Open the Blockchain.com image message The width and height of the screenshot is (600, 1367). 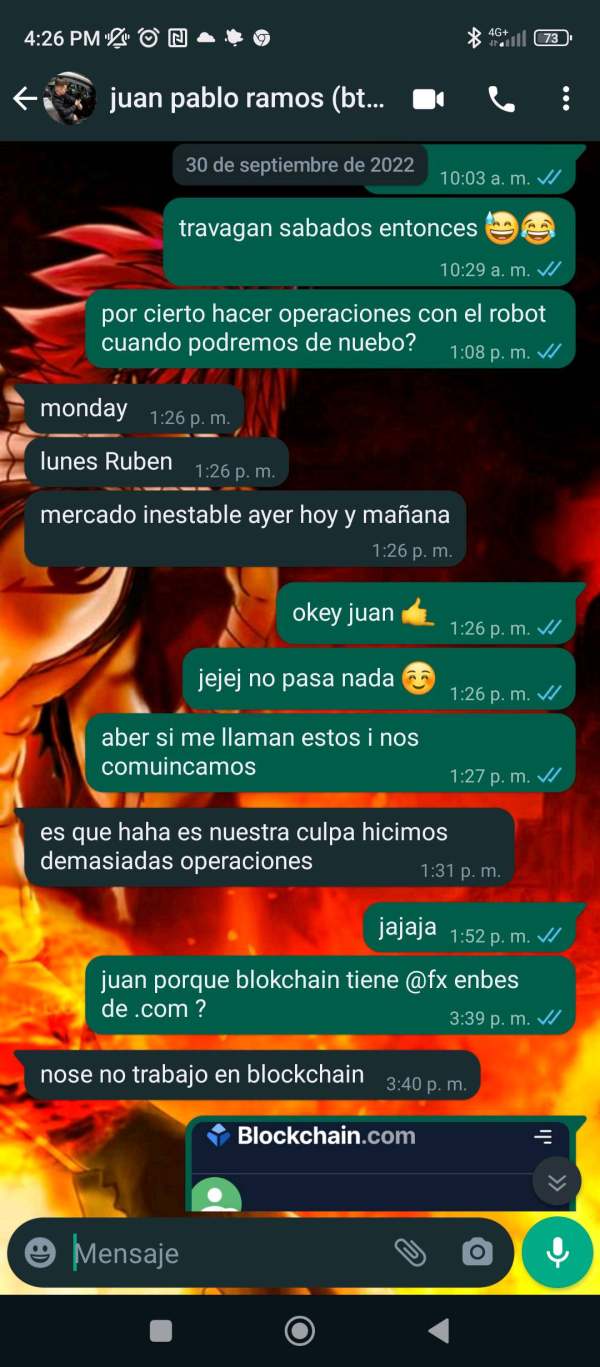tap(379, 1165)
